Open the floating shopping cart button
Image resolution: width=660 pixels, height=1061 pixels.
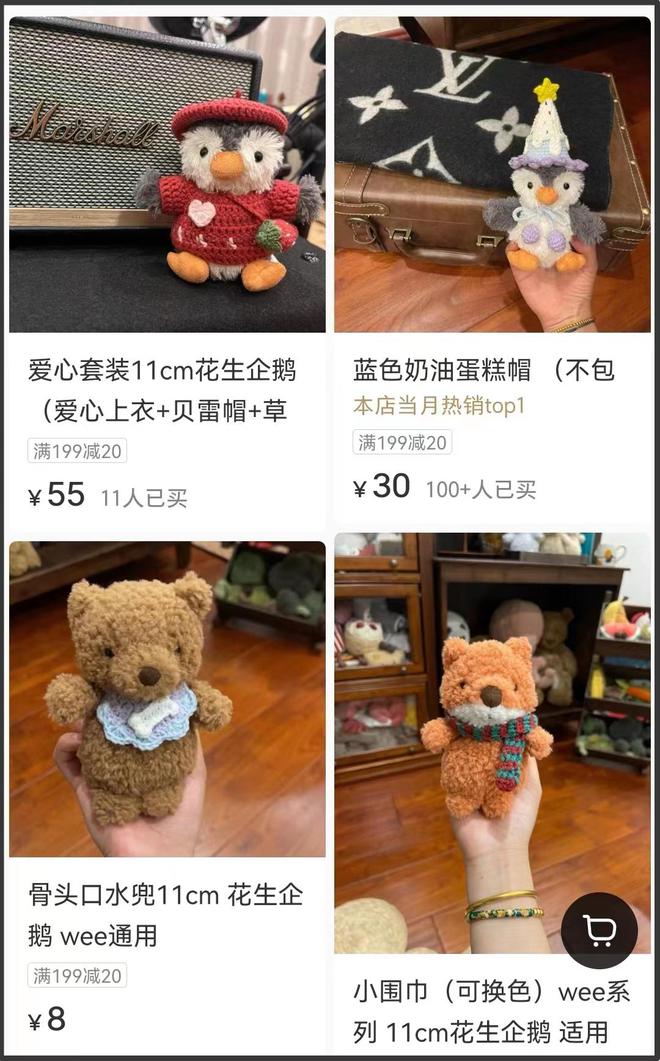(x=599, y=930)
